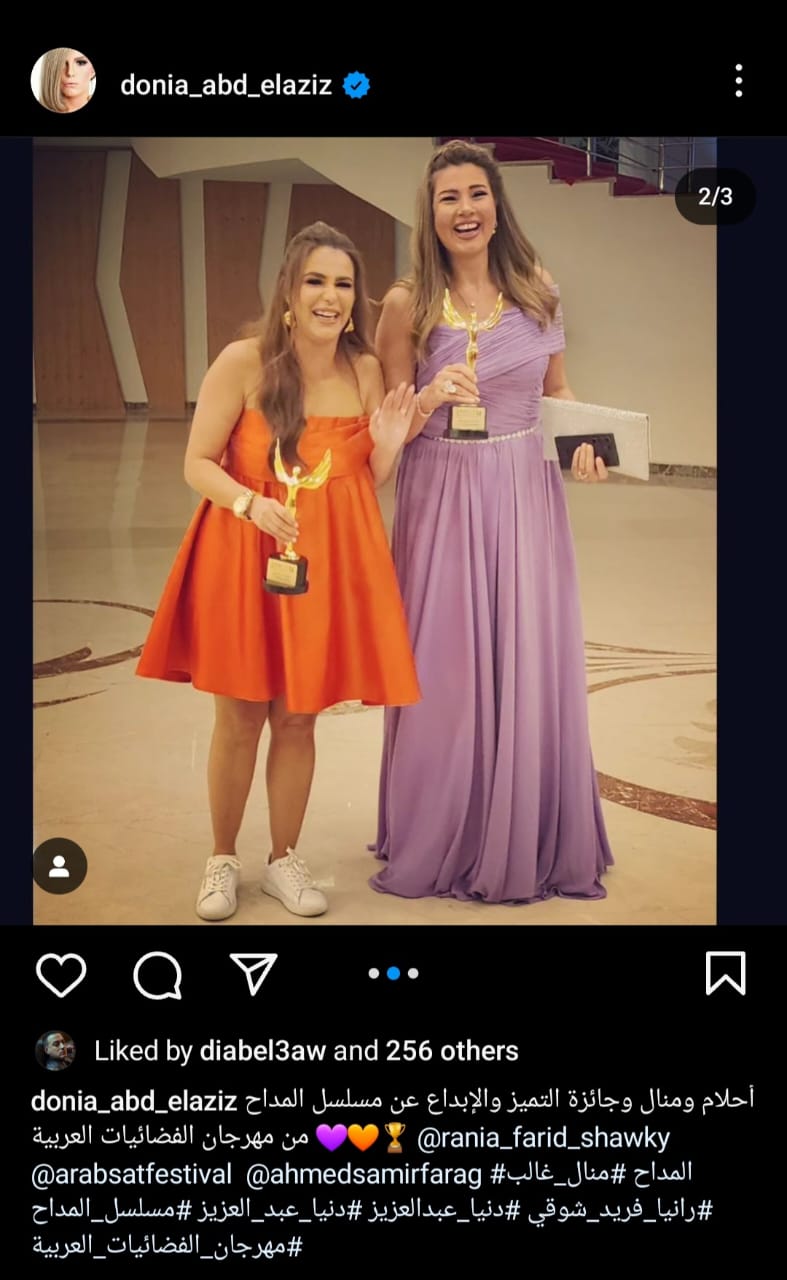Open the @rania_farid_shawky mention

pyautogui.click(x=541, y=1138)
